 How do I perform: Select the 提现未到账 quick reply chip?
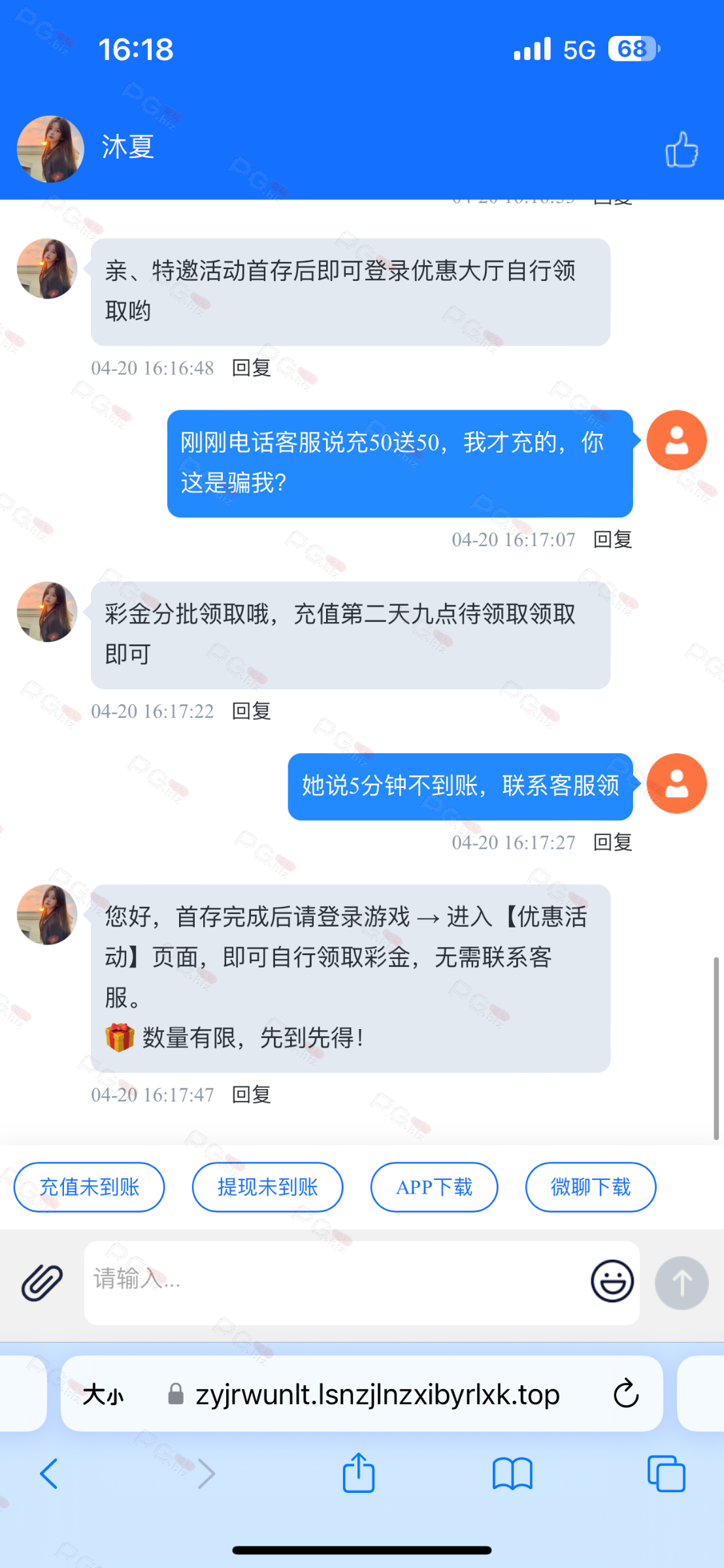click(x=267, y=1187)
